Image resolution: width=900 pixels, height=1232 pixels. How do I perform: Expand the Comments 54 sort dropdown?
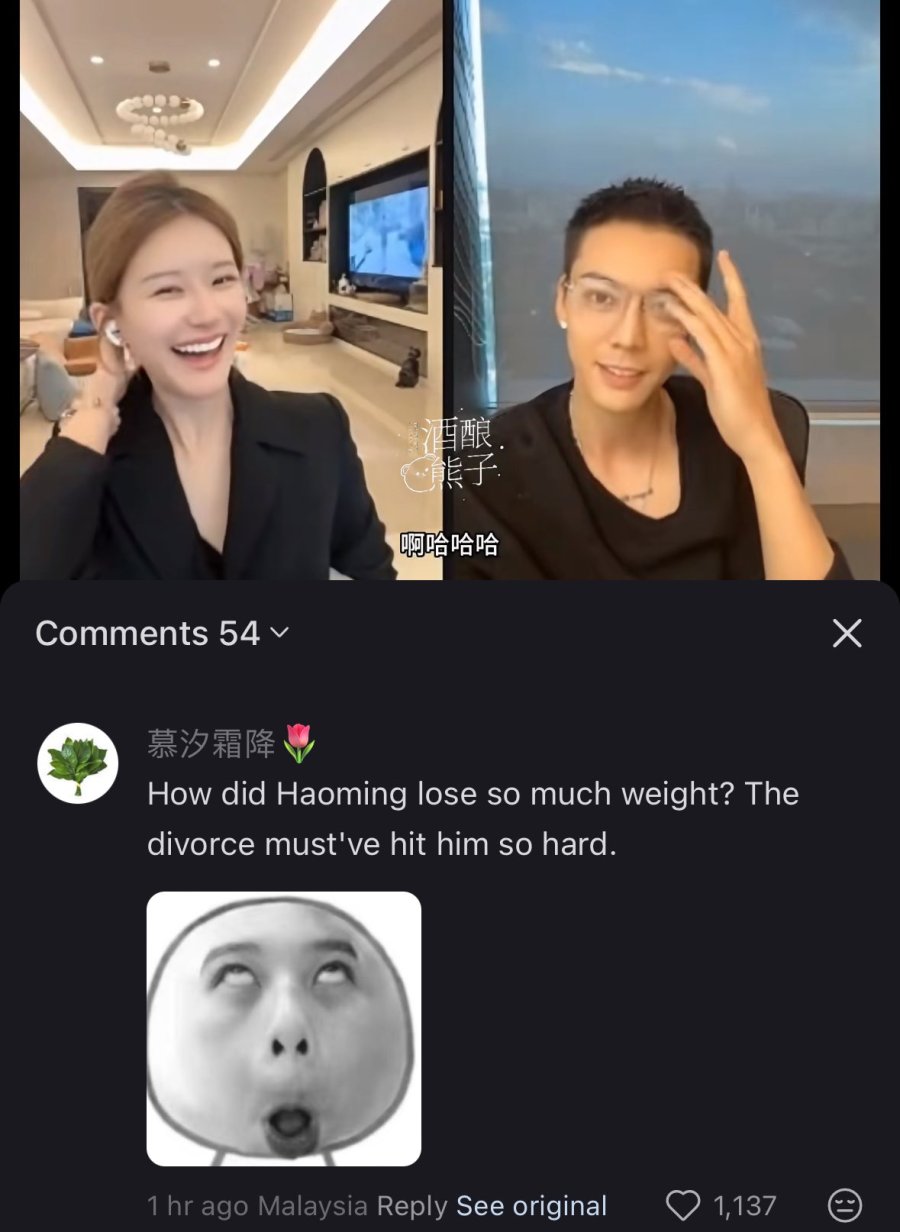[280, 633]
